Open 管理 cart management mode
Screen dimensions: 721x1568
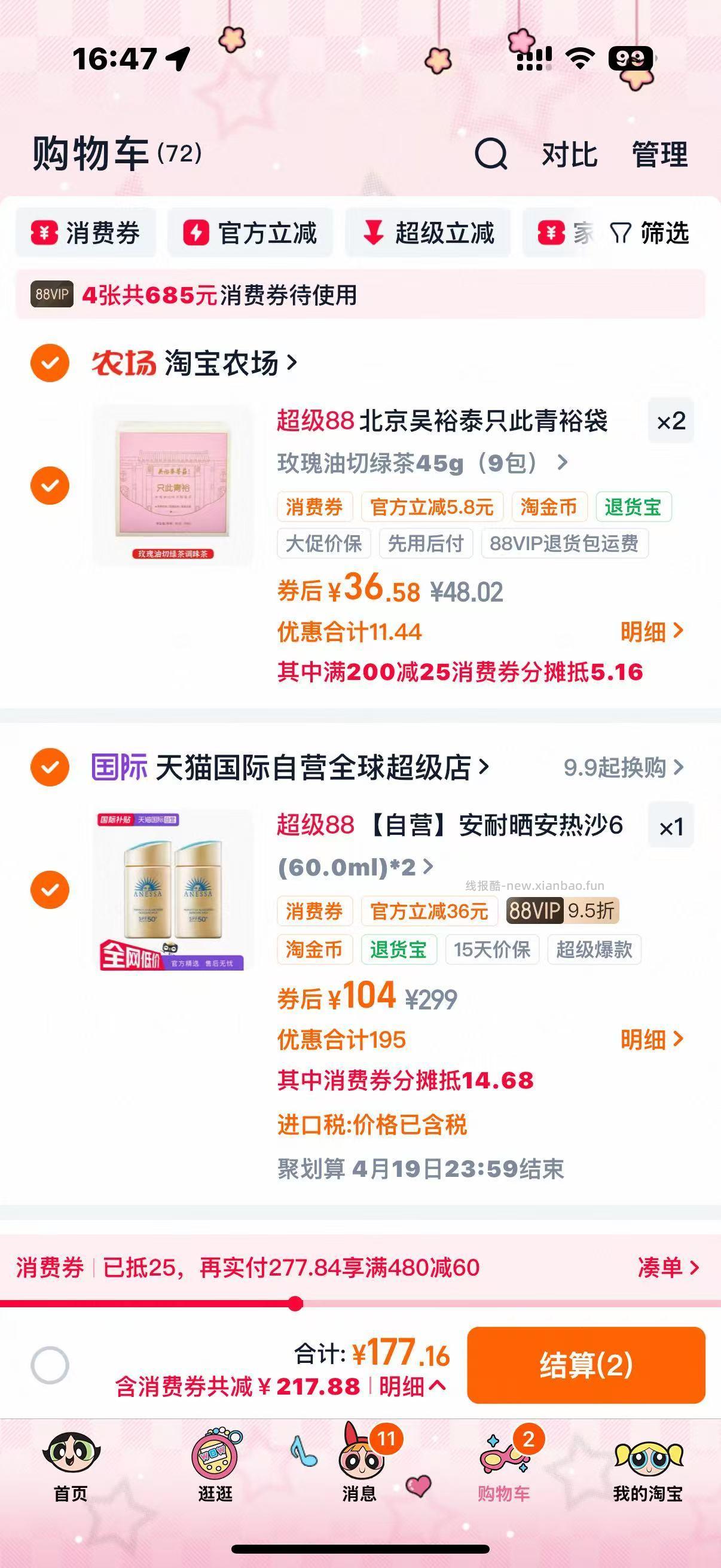[659, 155]
